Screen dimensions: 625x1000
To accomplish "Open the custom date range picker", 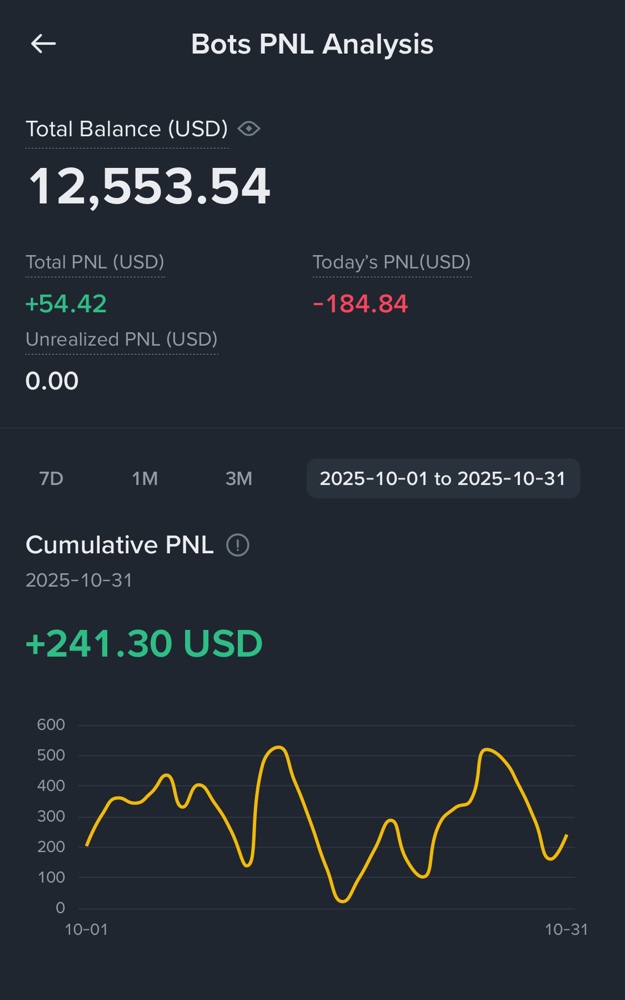I will click(443, 479).
